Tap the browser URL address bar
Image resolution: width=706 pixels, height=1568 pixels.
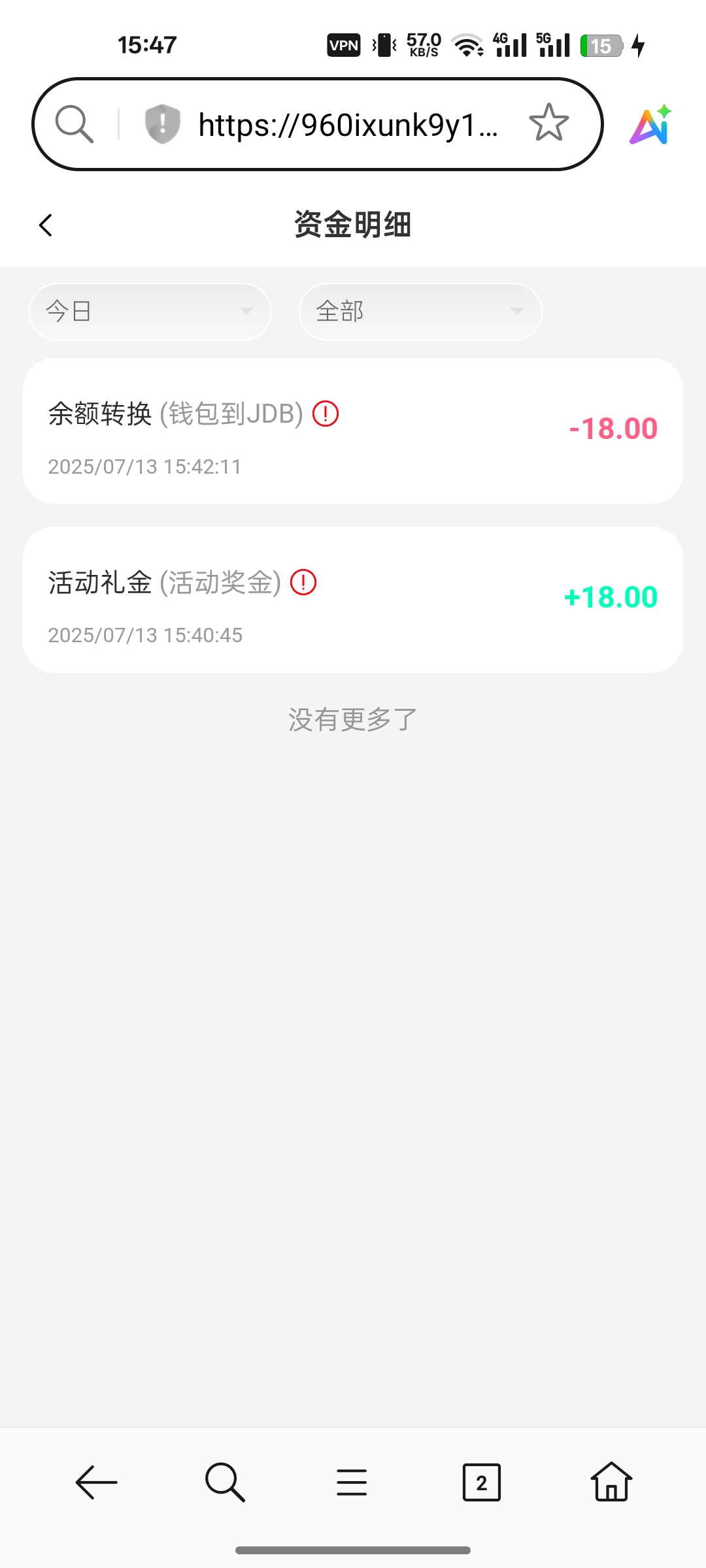pyautogui.click(x=348, y=125)
